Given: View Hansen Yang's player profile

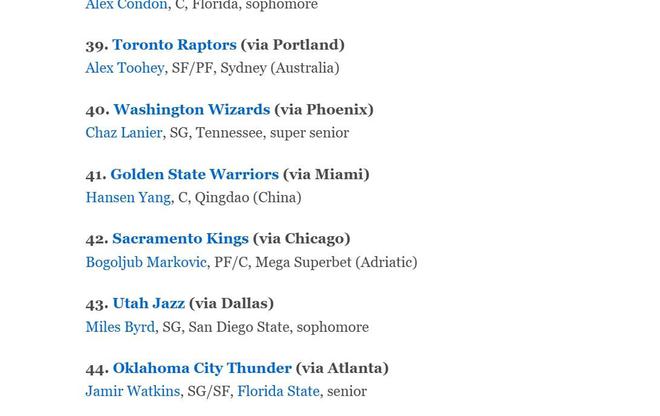Looking at the screenshot, I should click(128, 198).
